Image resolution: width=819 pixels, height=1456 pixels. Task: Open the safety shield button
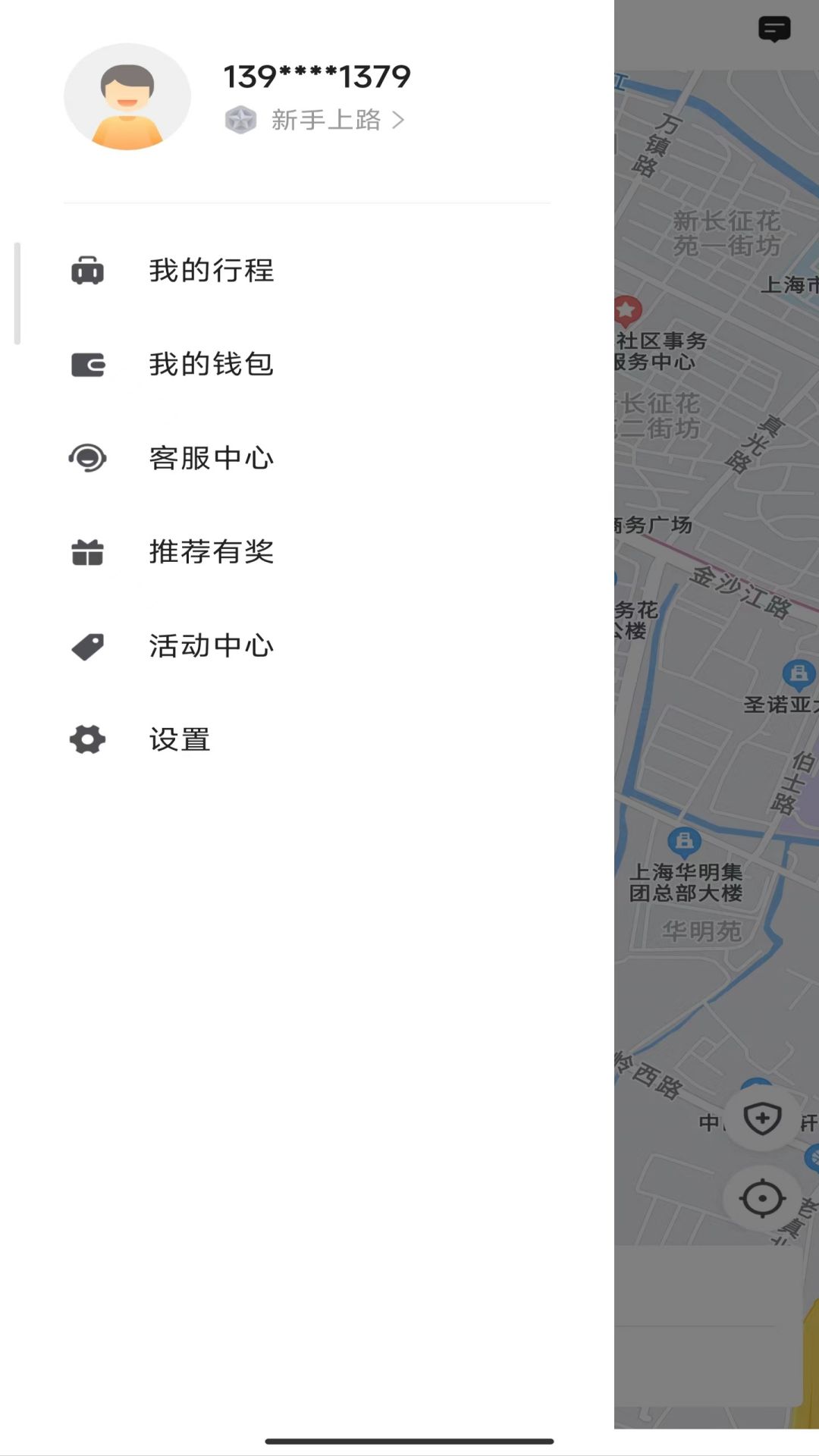point(762,1119)
